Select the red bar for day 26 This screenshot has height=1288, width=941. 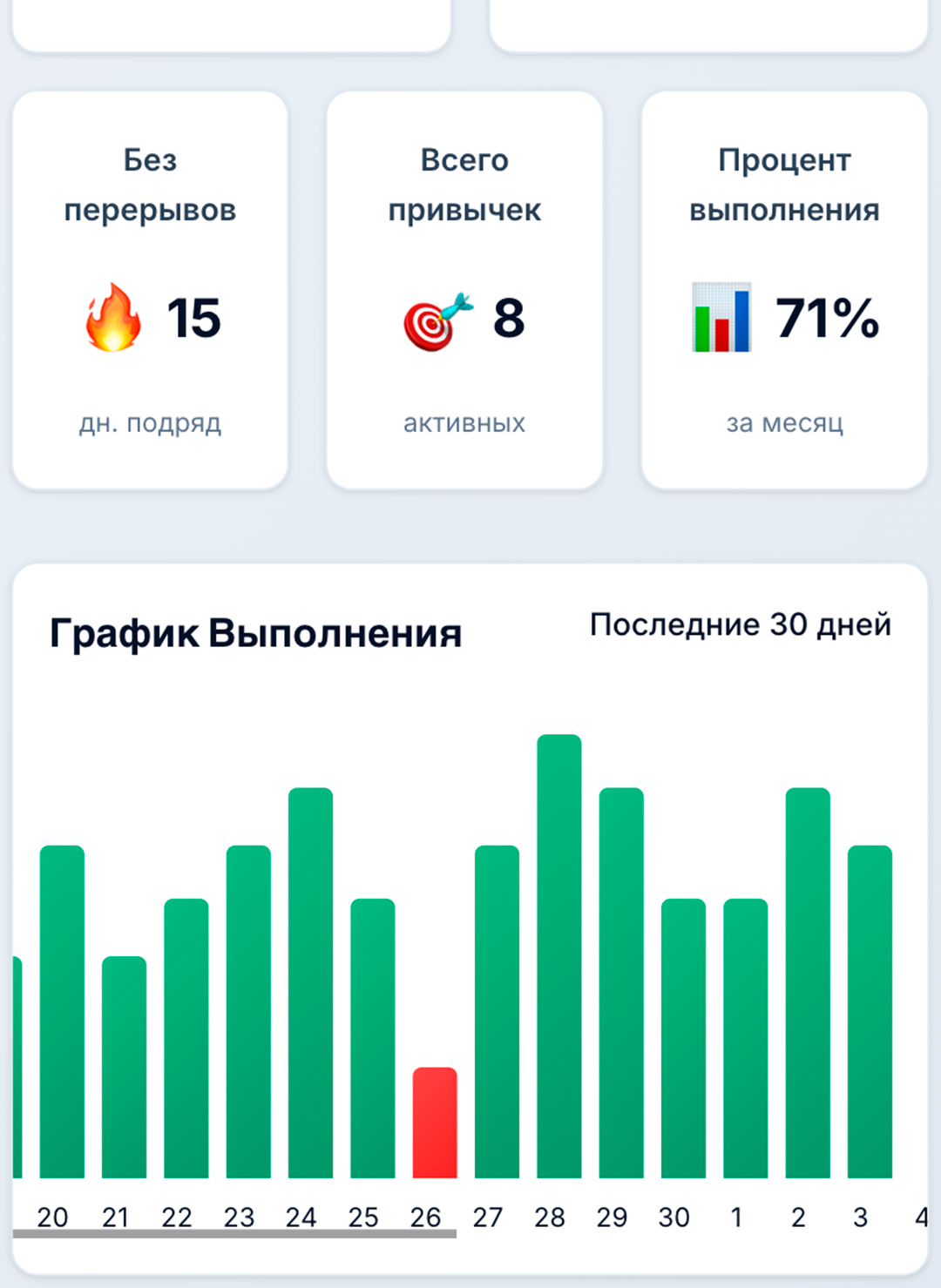click(x=434, y=1122)
